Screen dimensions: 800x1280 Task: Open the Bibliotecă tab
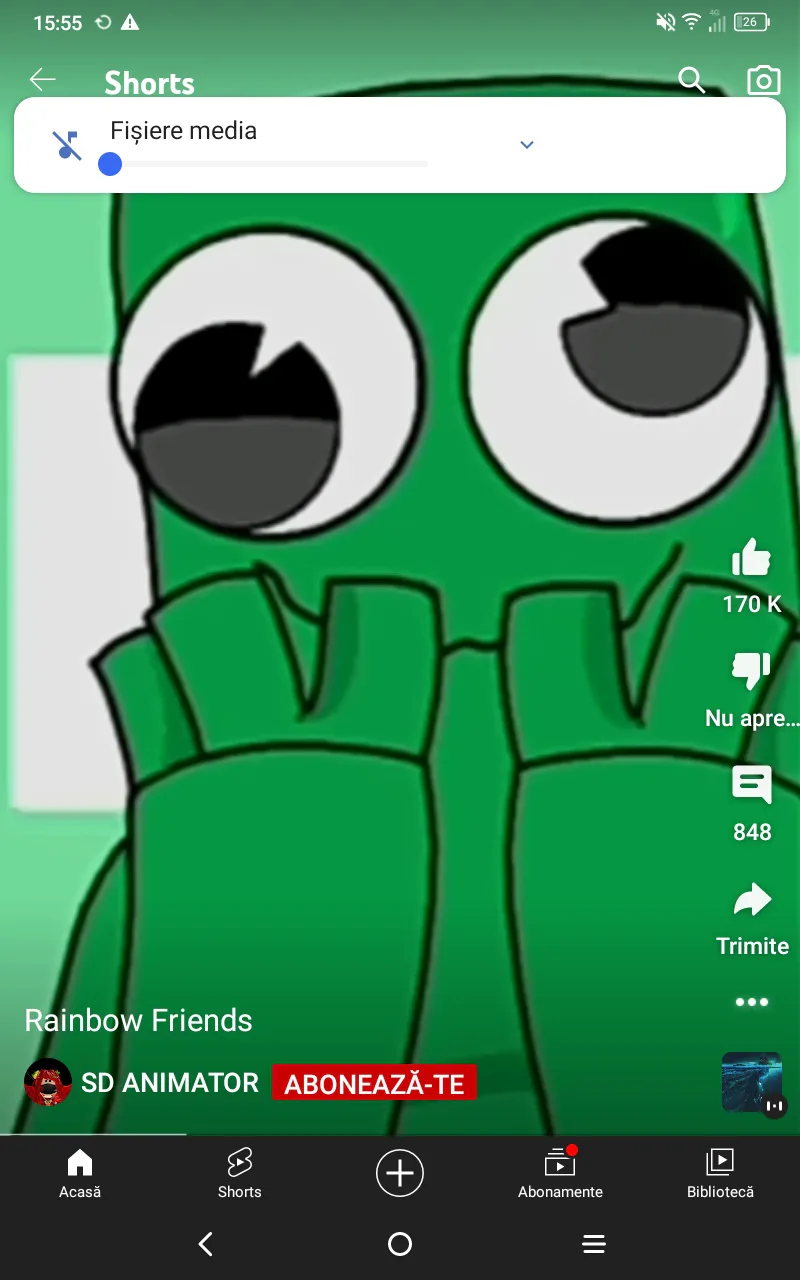720,1173
